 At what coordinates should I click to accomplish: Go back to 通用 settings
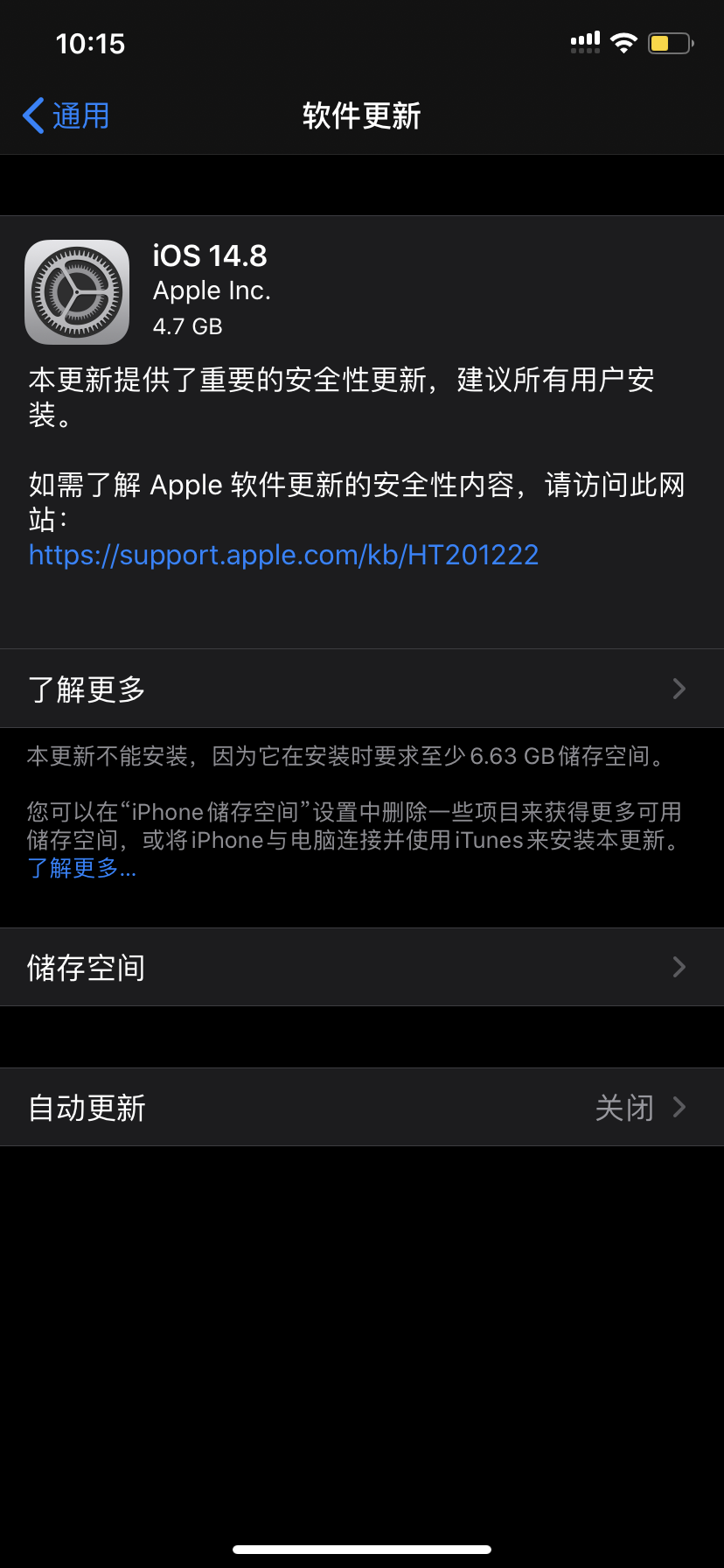click(66, 115)
